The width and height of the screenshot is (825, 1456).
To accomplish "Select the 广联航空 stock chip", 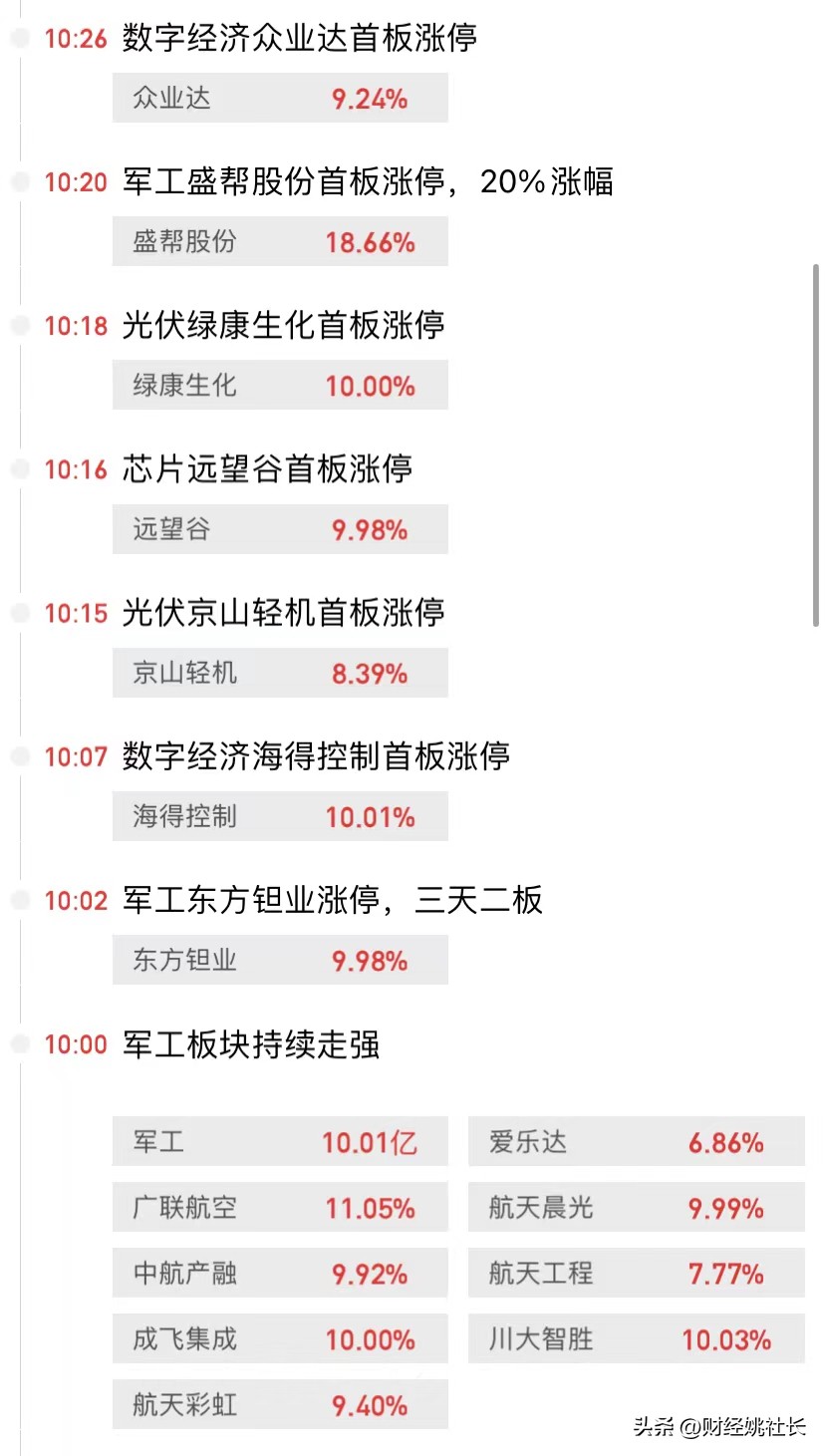I will coord(280,1207).
